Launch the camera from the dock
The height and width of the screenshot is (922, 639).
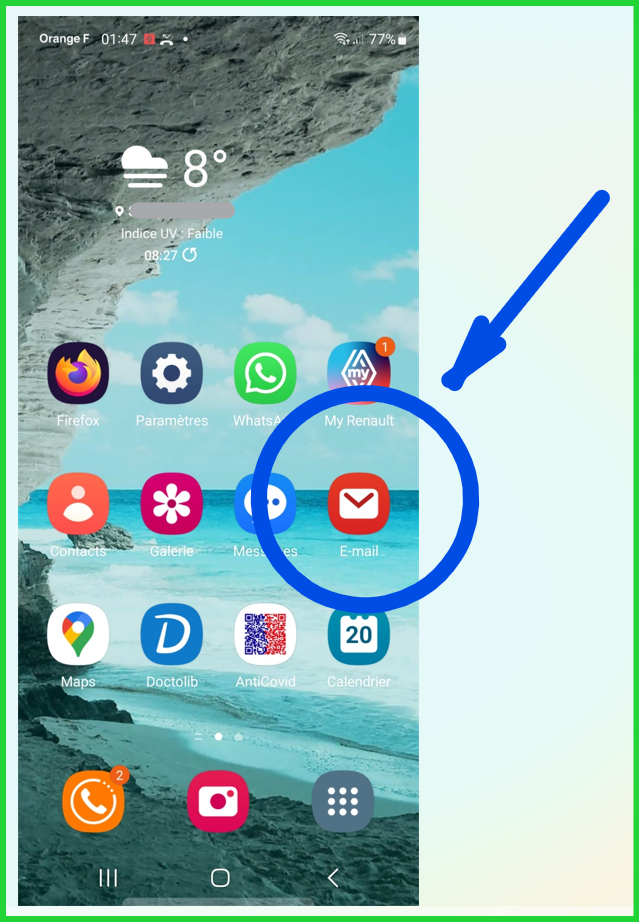218,802
